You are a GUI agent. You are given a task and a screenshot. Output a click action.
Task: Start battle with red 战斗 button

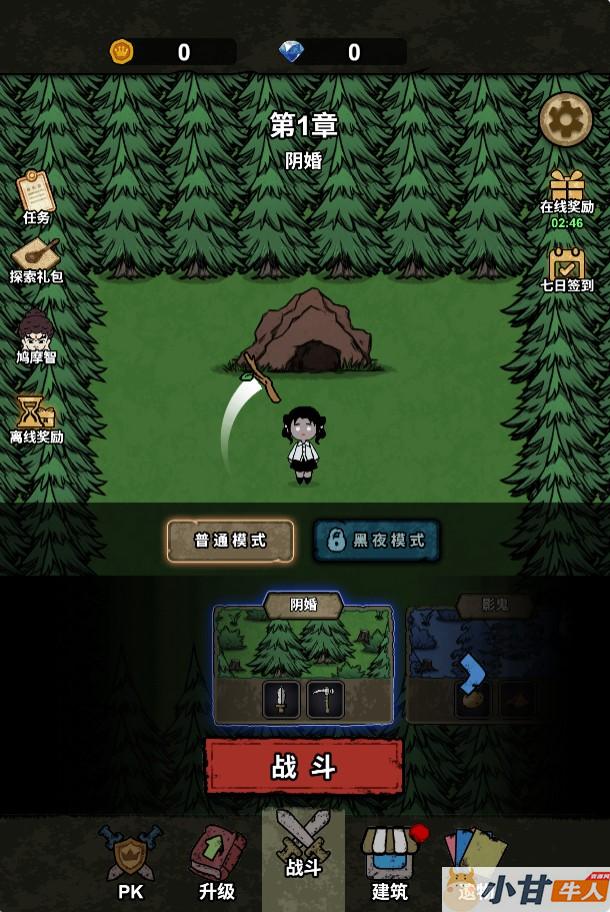click(x=304, y=767)
